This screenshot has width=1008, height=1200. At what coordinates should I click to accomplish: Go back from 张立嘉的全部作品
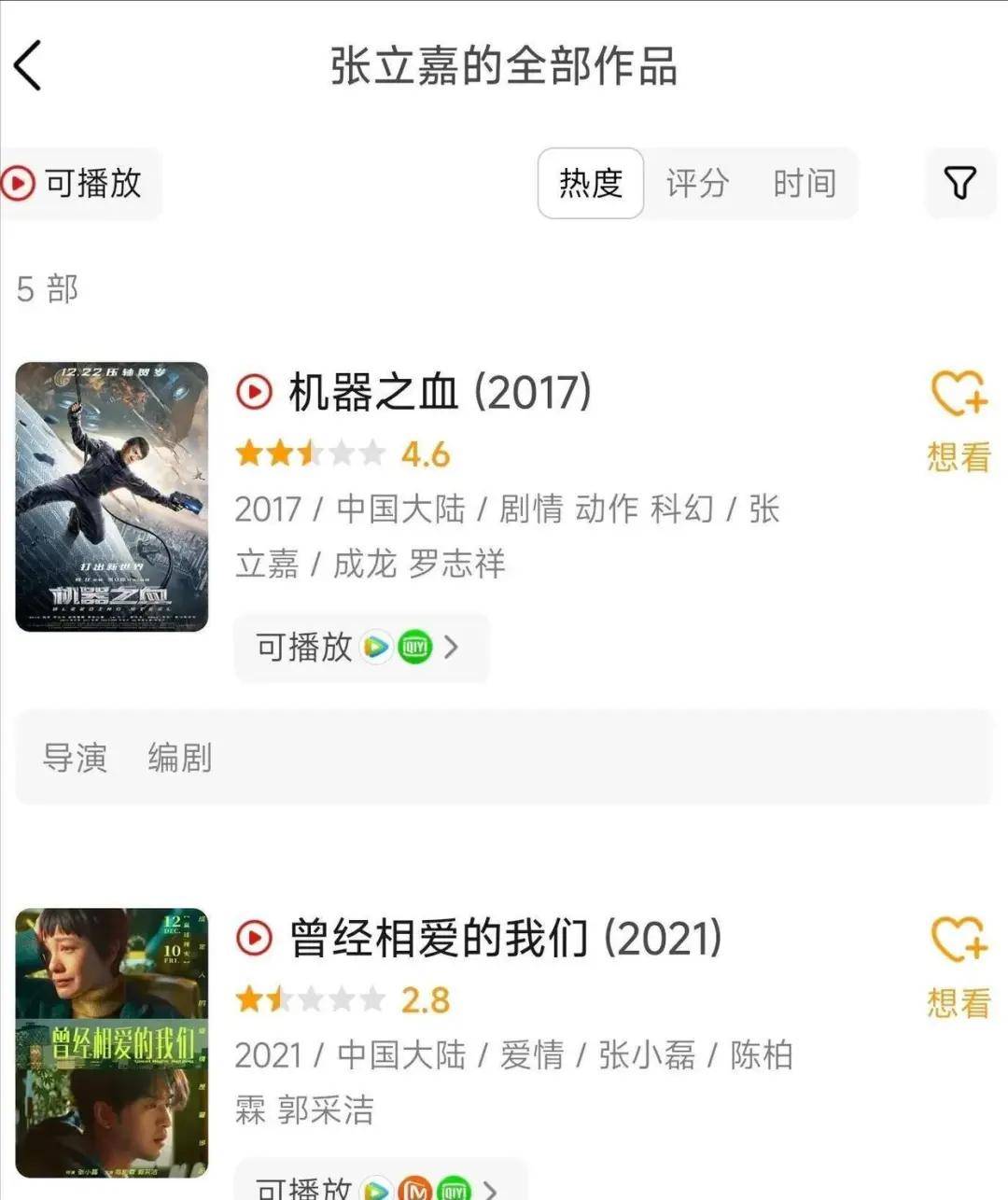(30, 65)
